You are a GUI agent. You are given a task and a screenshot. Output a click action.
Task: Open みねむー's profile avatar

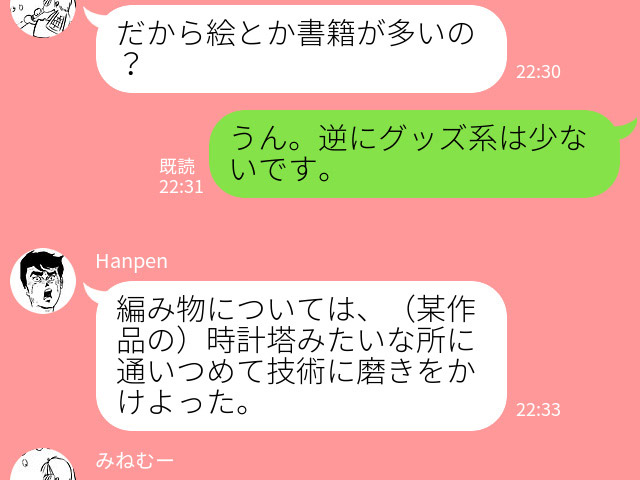tap(42, 468)
